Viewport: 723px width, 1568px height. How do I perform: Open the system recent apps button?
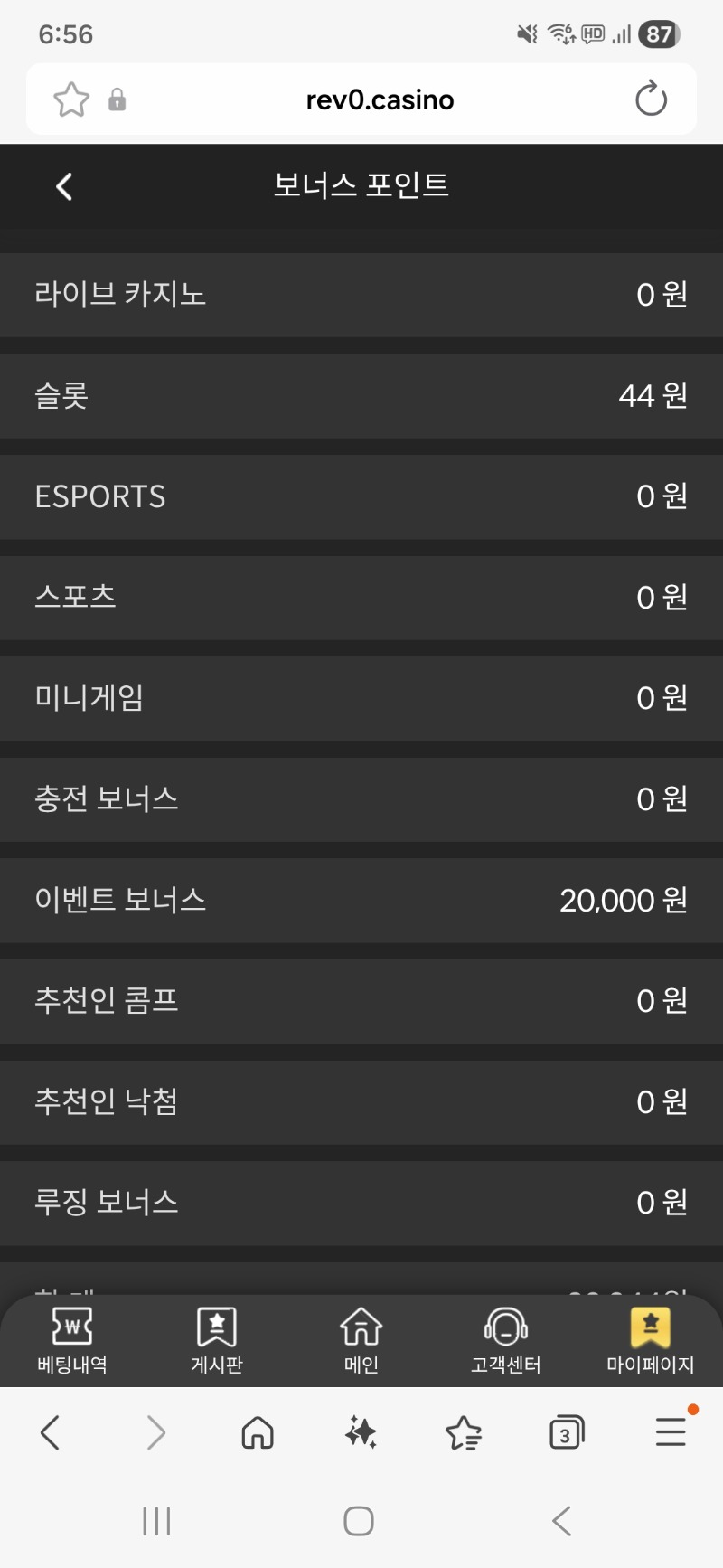pos(156,1521)
